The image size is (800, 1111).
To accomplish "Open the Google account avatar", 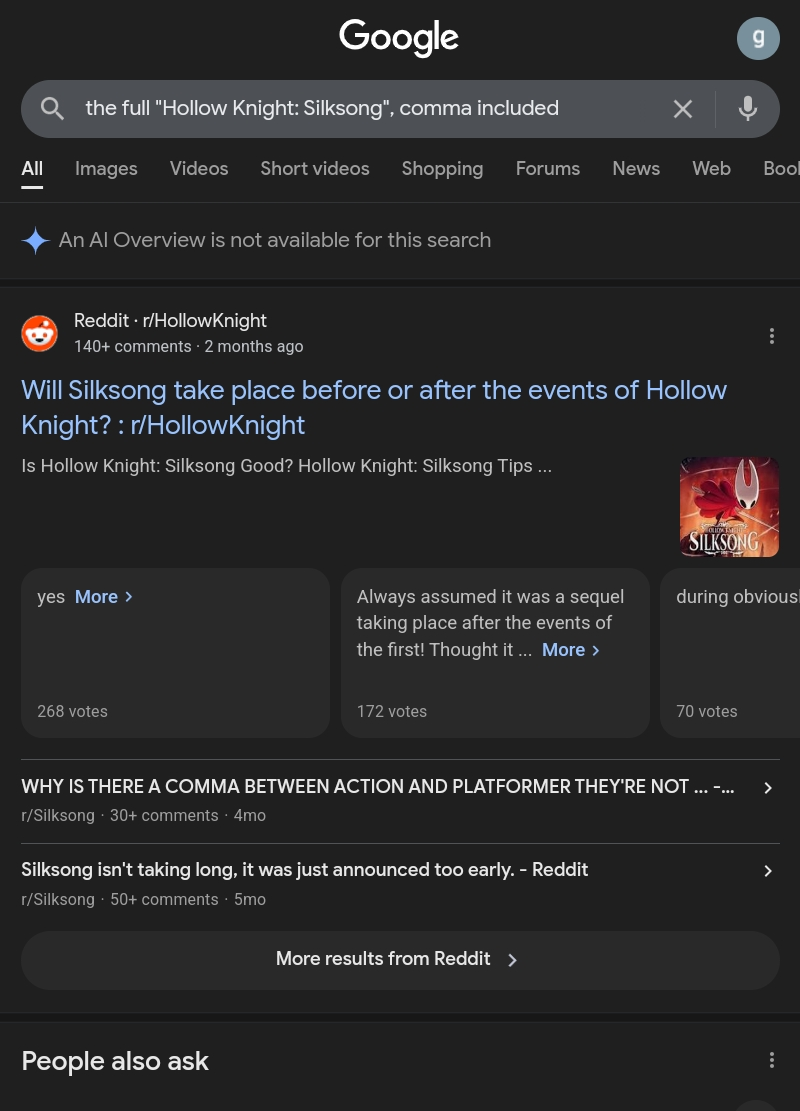I will click(758, 39).
